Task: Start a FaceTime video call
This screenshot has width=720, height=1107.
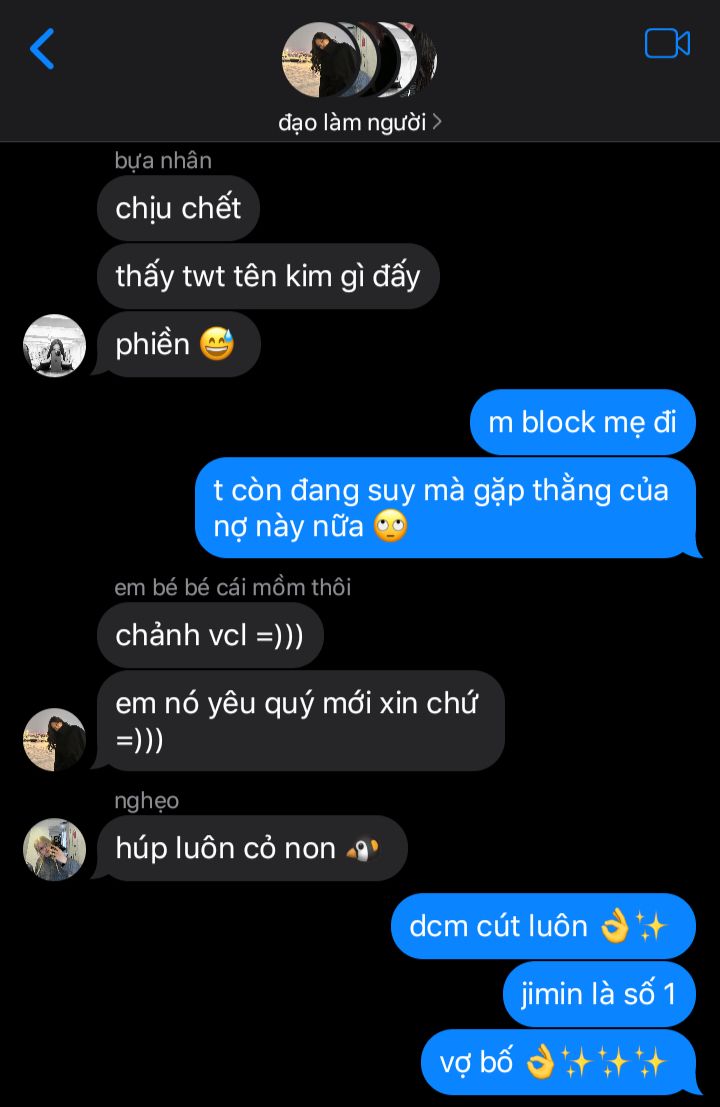Action: [667, 44]
